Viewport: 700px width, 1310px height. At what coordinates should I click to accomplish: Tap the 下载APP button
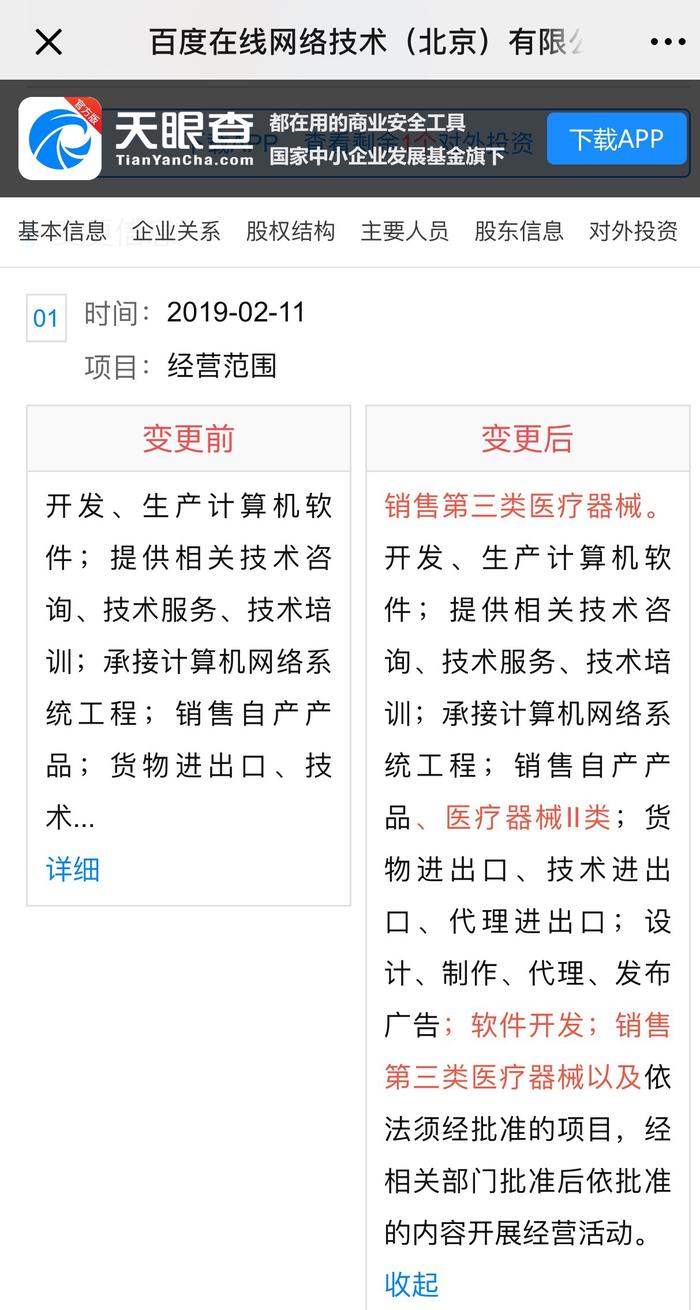(616, 139)
